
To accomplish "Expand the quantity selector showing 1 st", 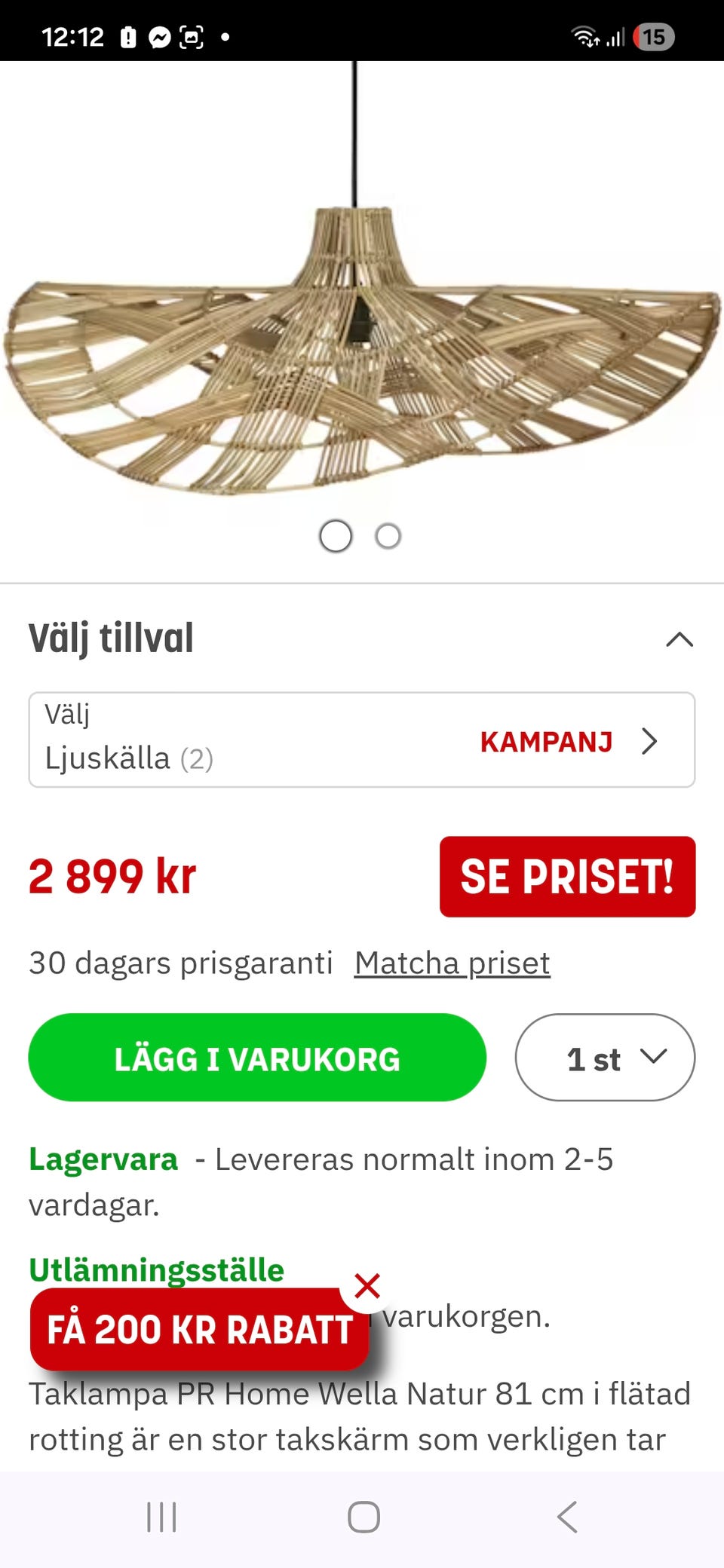I will (x=604, y=1057).
